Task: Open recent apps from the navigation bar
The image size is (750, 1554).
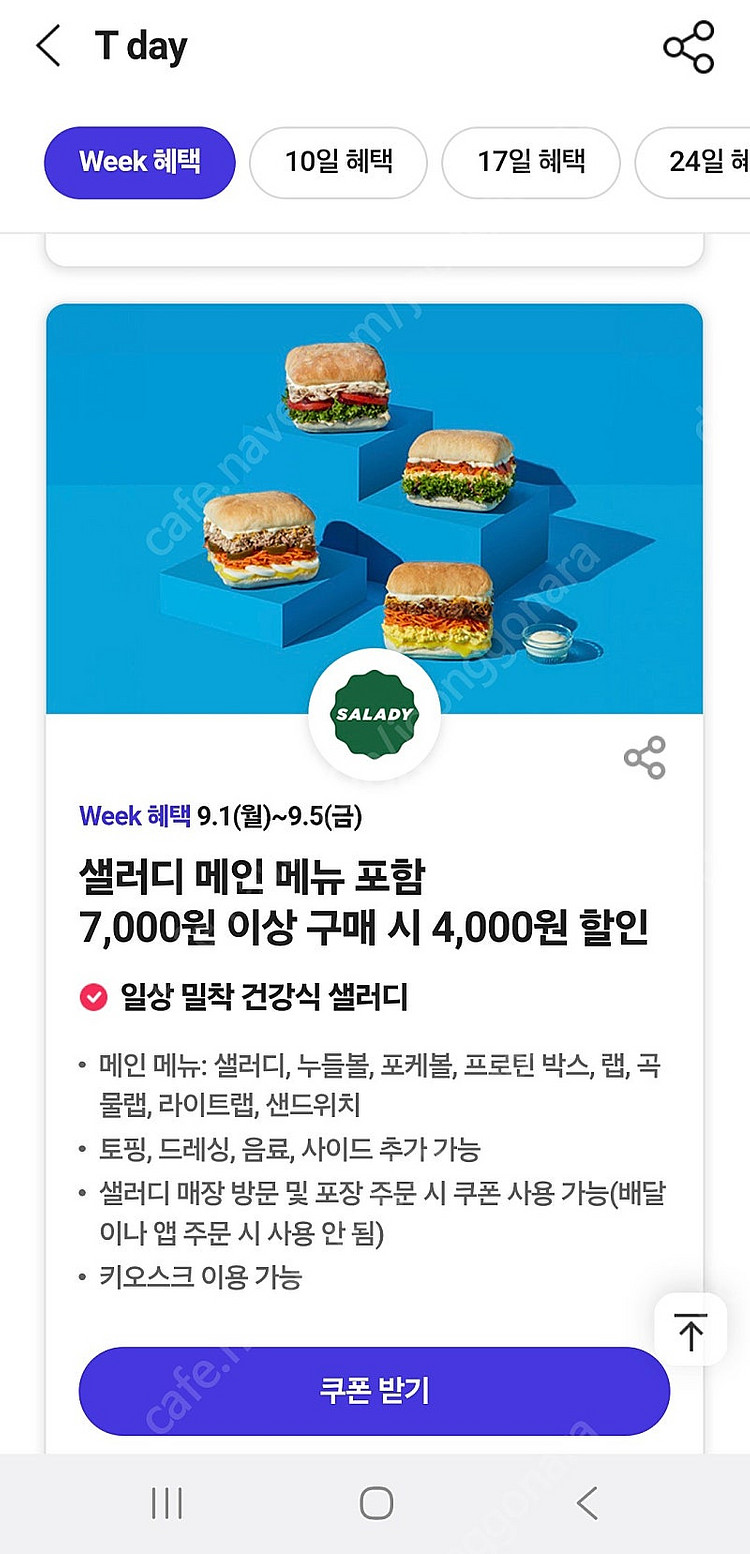Action: (x=168, y=1501)
